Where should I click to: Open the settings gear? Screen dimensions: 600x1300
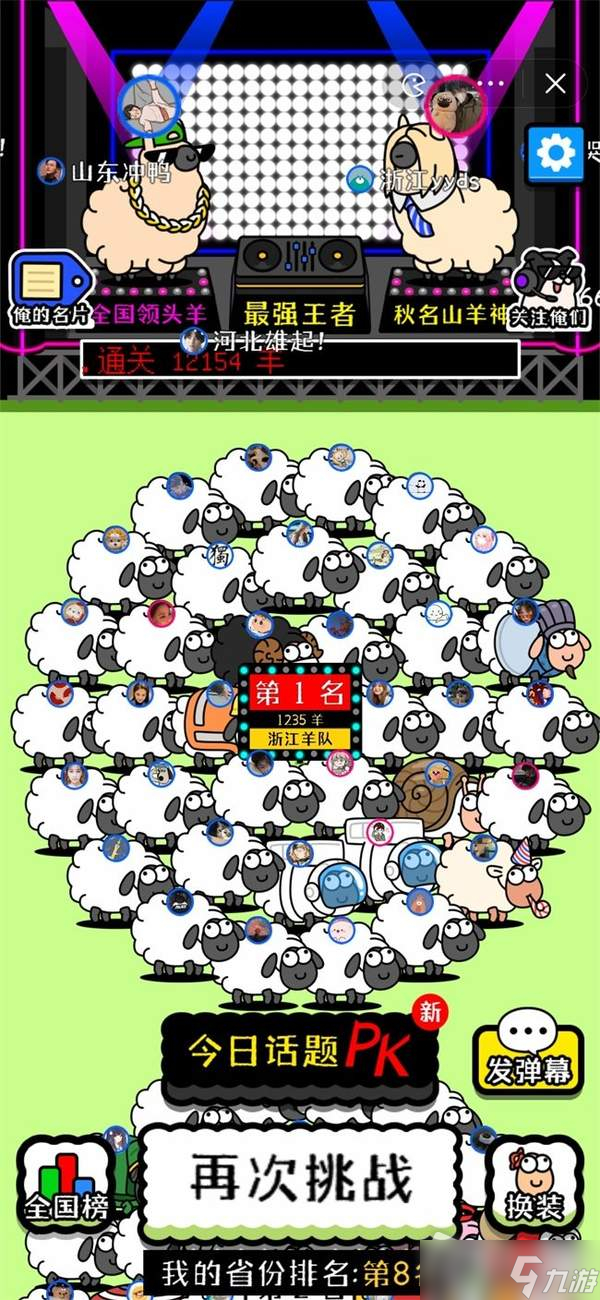[x=555, y=152]
